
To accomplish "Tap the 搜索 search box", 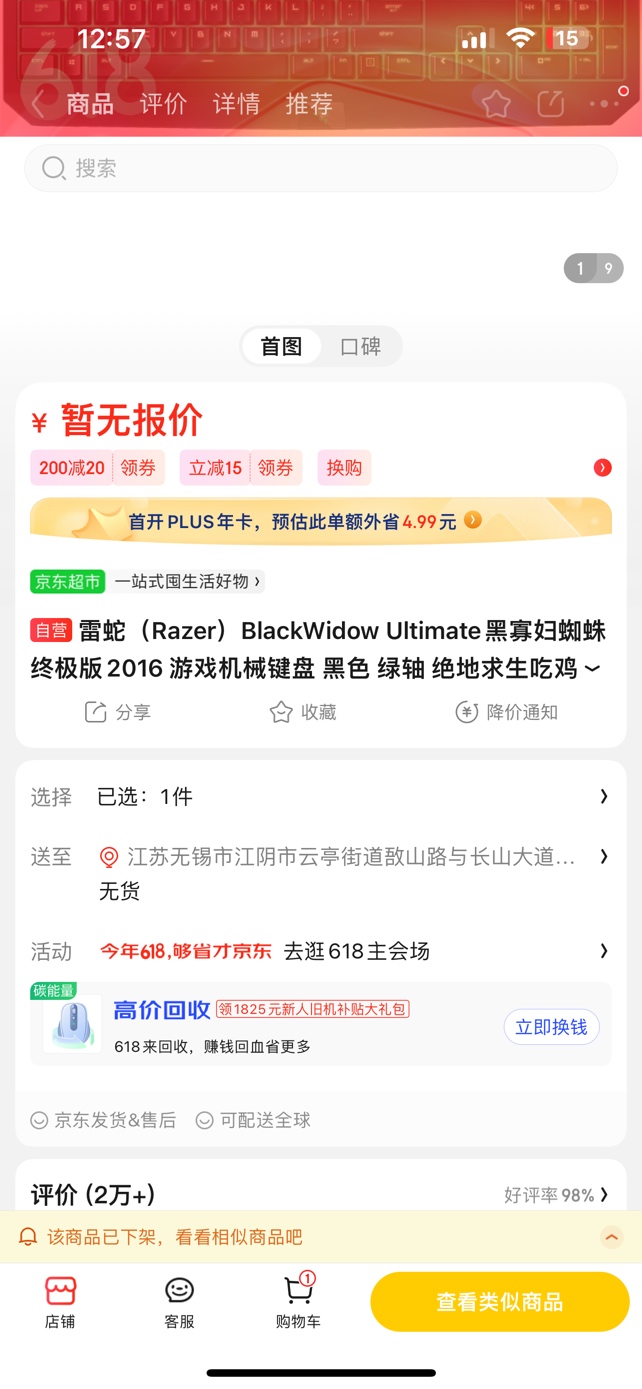I will tap(320, 168).
